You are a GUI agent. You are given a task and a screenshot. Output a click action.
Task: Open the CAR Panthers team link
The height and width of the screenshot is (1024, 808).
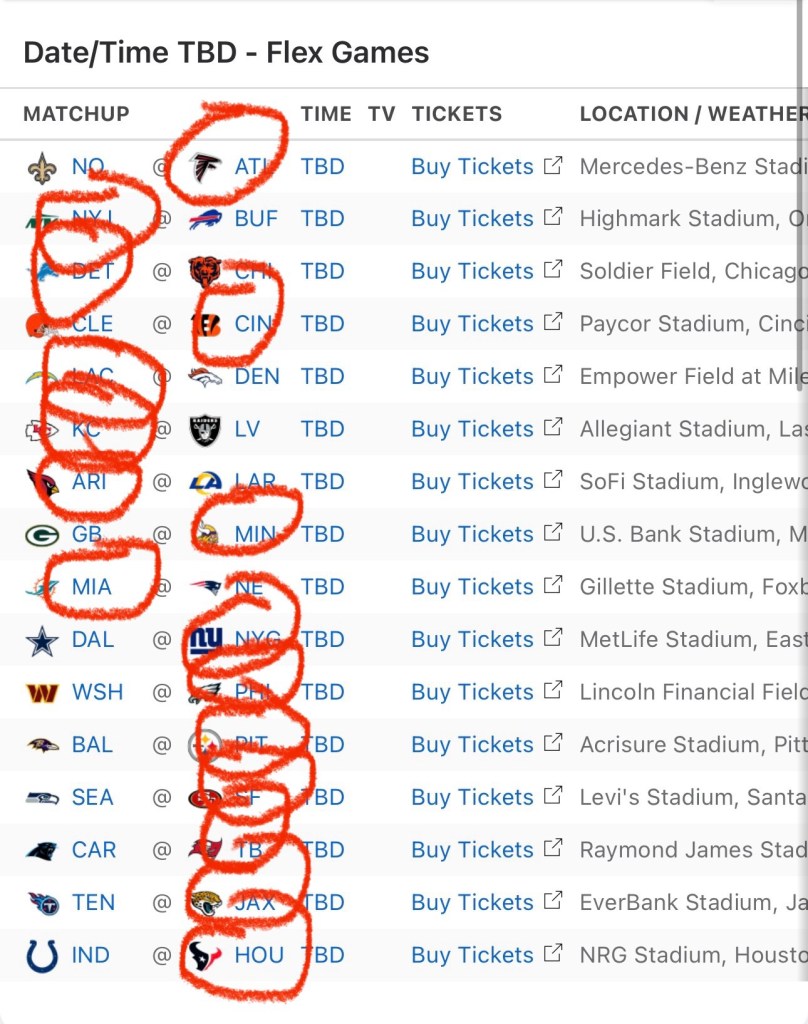point(94,850)
